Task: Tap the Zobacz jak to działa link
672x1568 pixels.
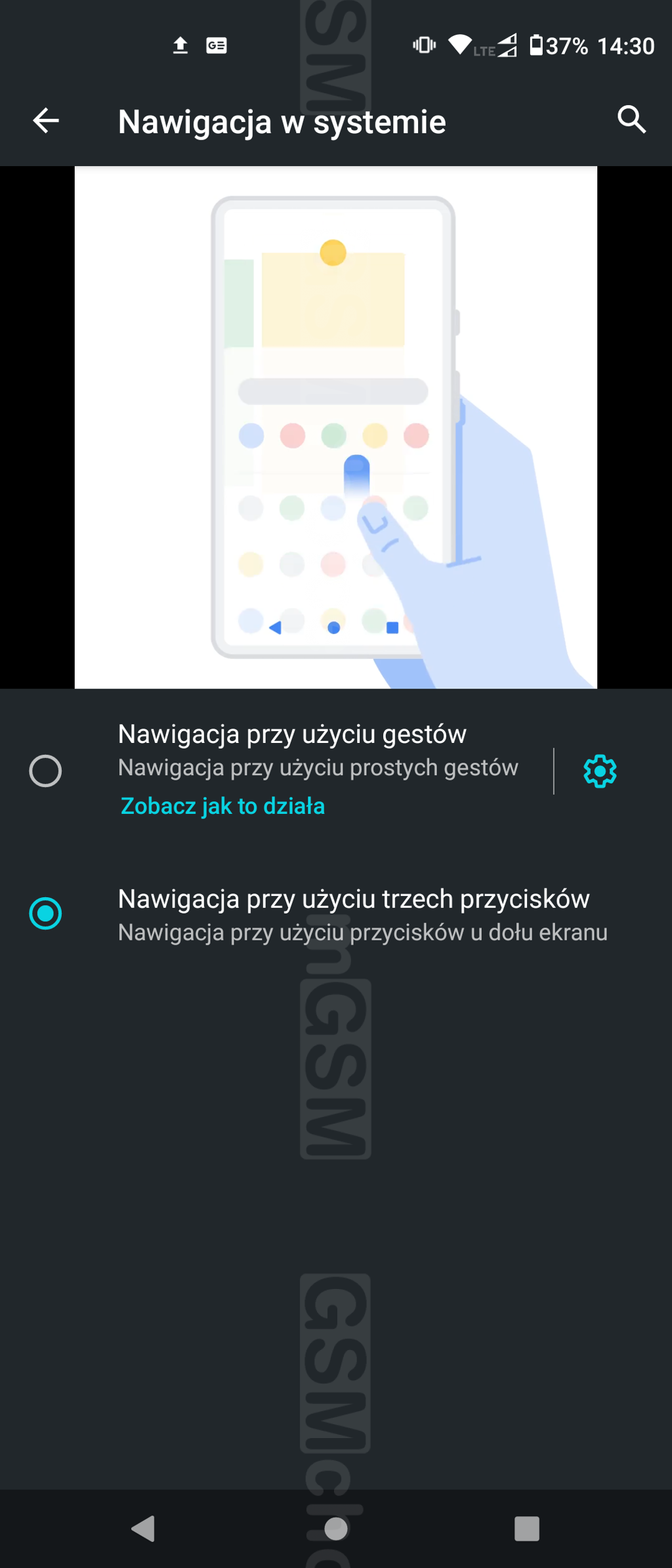Action: [222, 806]
